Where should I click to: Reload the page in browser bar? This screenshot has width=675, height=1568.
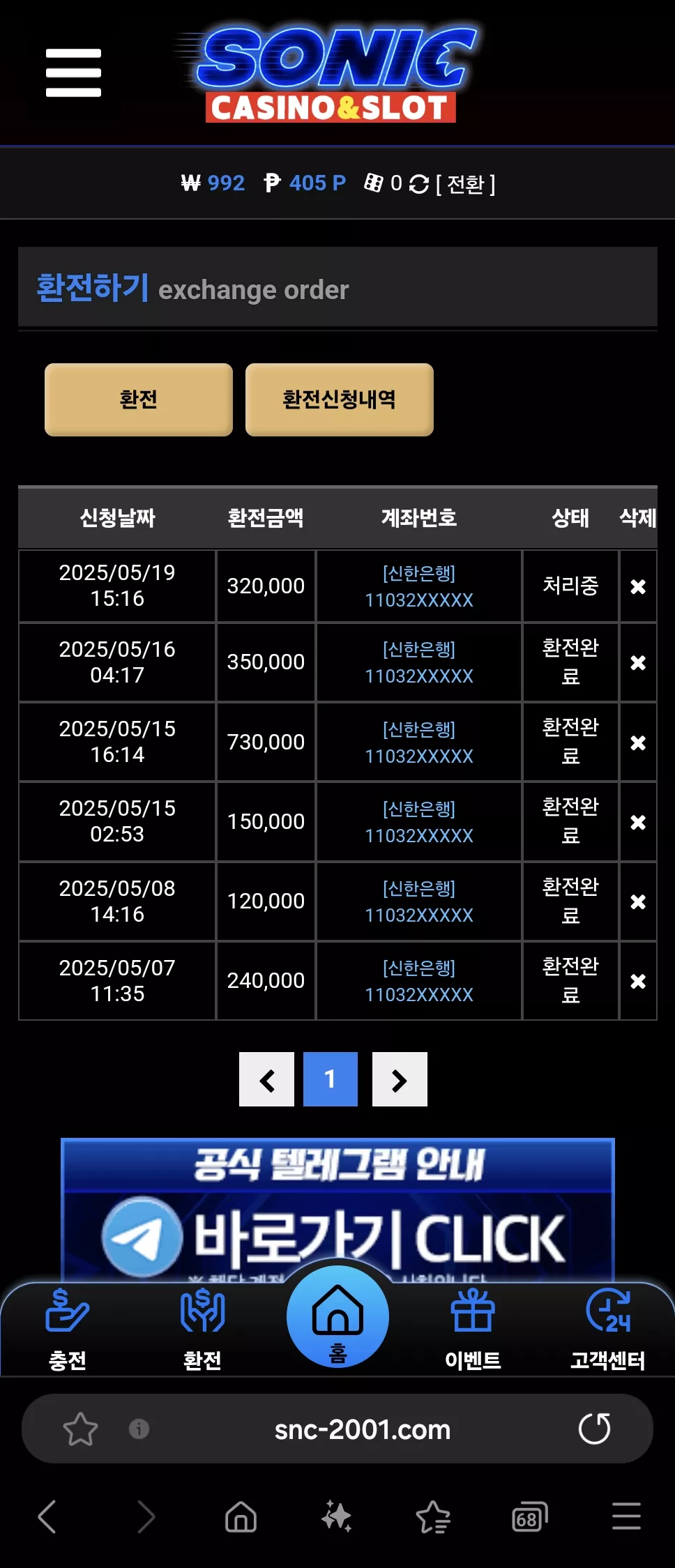click(x=594, y=1429)
